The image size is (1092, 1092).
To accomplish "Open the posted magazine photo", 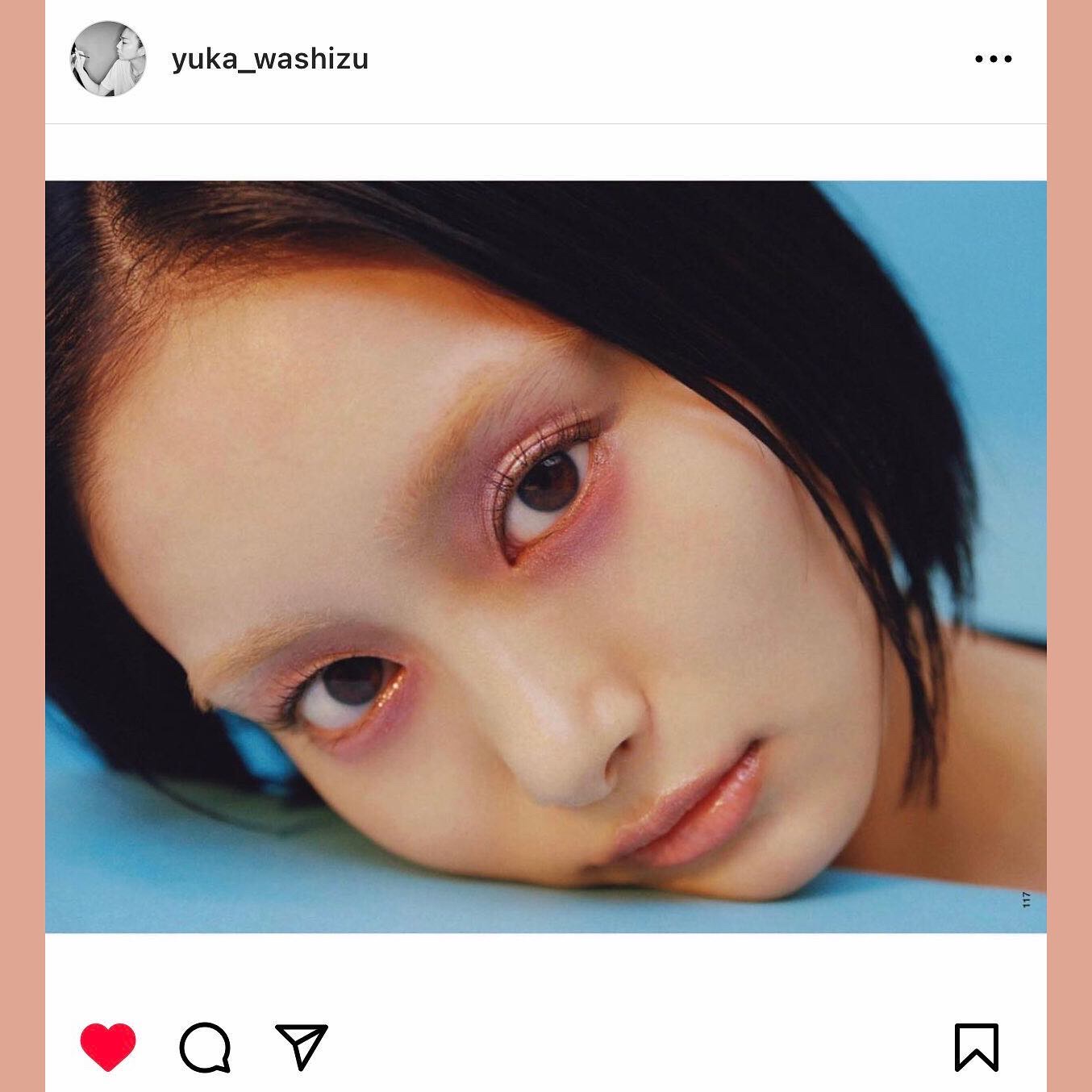I will (x=546, y=556).
